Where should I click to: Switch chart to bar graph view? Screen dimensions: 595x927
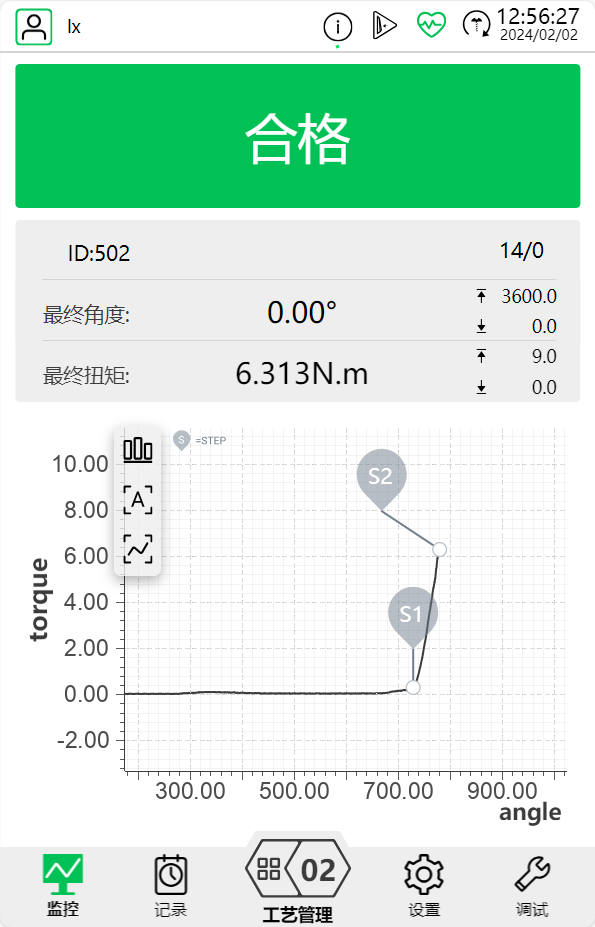point(138,450)
